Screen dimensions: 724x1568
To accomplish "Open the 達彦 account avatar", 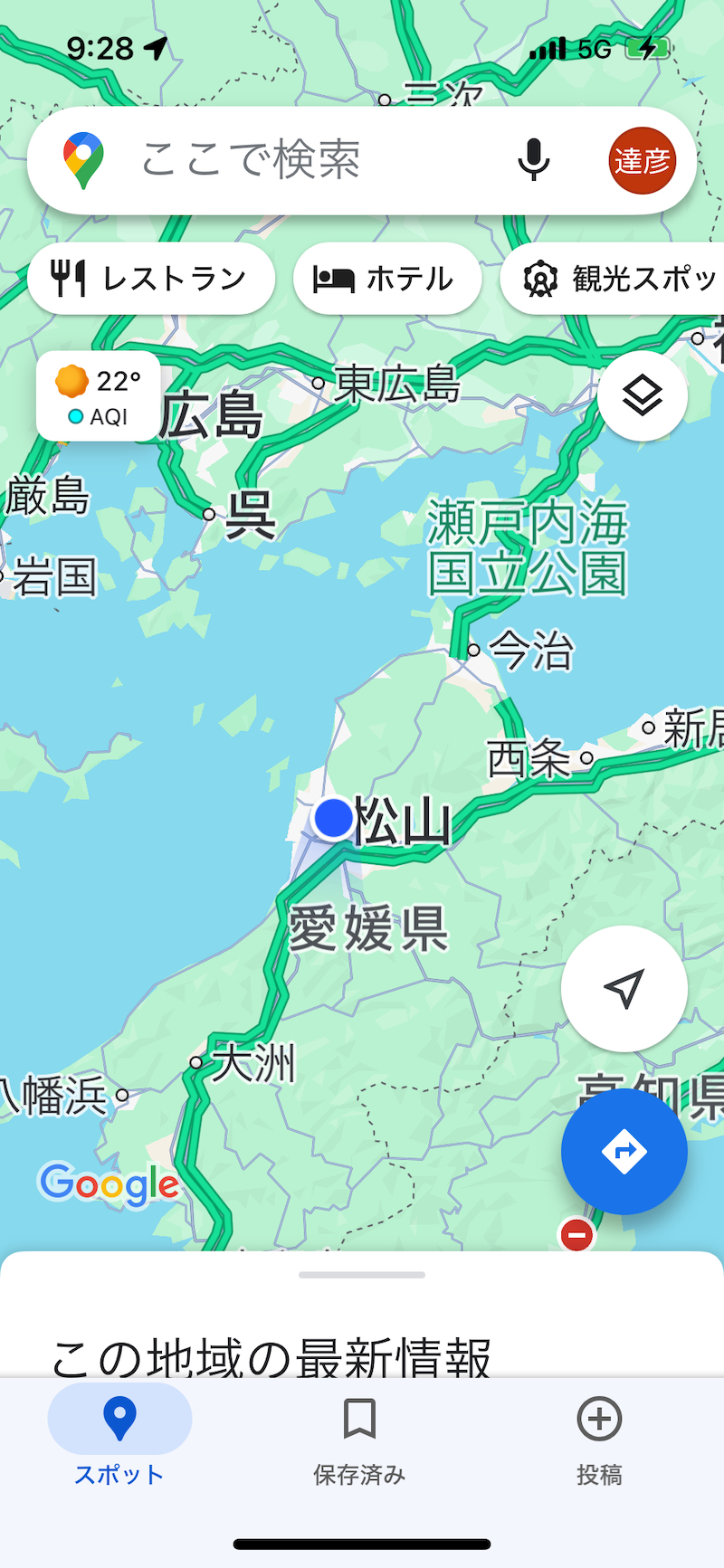I will [642, 161].
